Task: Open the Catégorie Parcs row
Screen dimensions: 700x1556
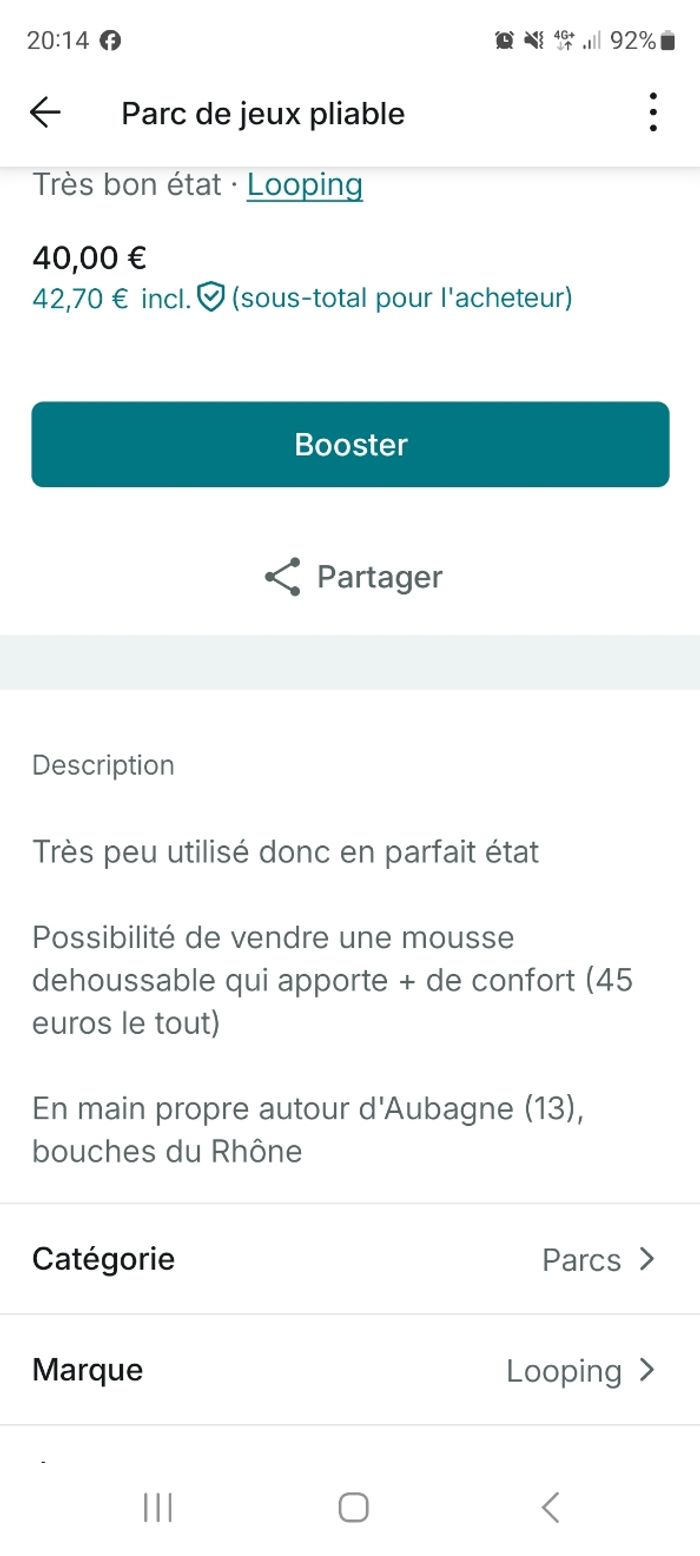Action: coord(350,1259)
